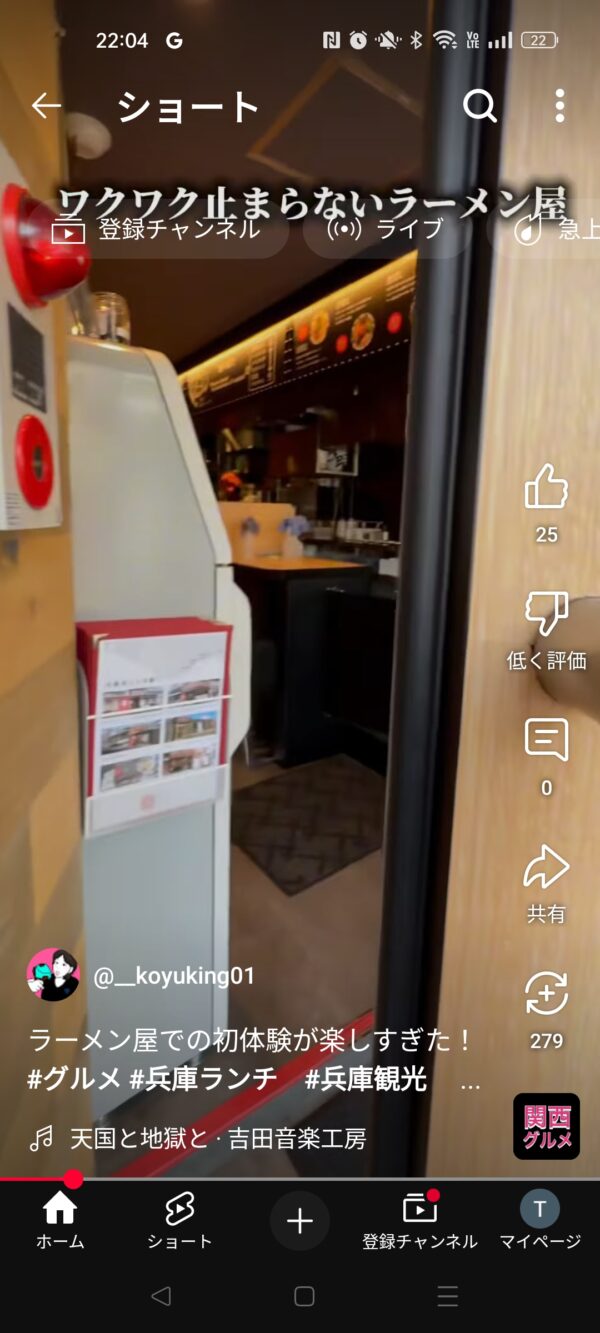Create new content with the plus button
600x1333 pixels.
300,1221
